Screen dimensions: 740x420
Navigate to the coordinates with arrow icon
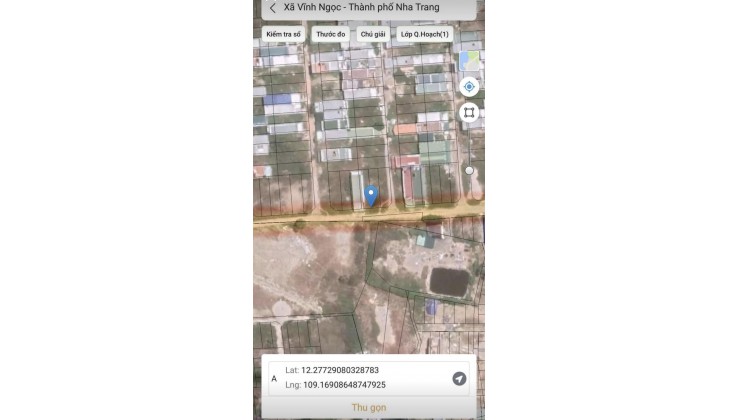pos(459,379)
